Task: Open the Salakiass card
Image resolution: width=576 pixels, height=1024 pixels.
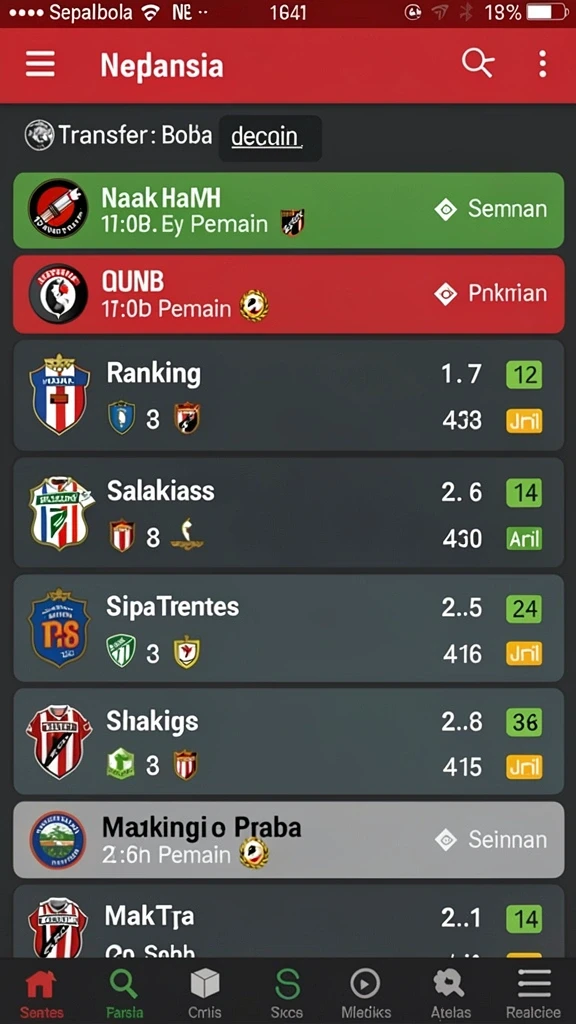Action: coord(289,513)
